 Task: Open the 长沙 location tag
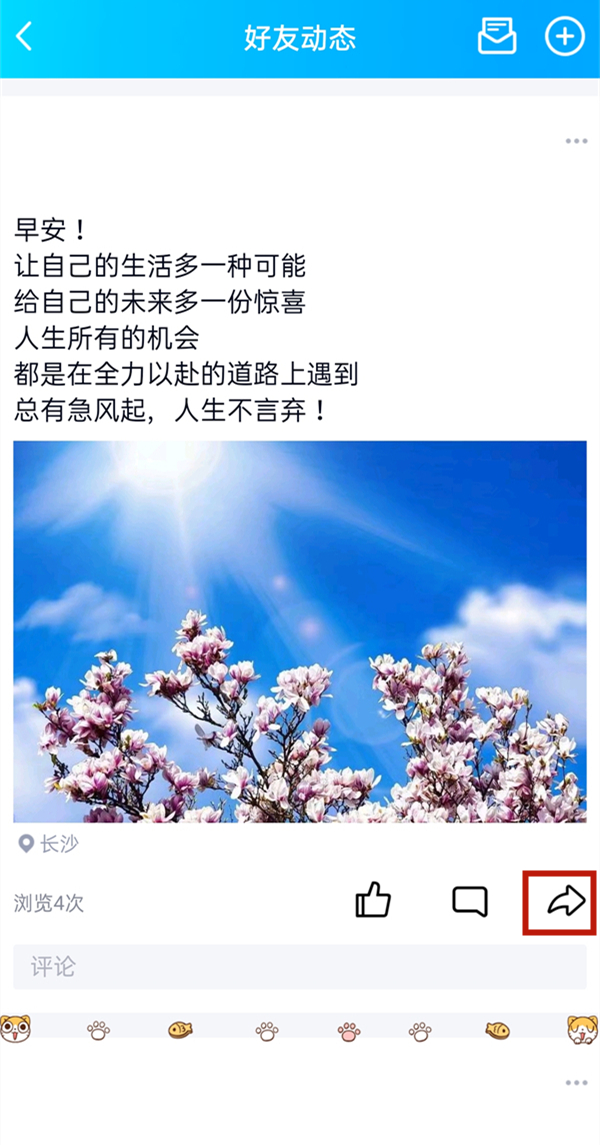[x=49, y=844]
